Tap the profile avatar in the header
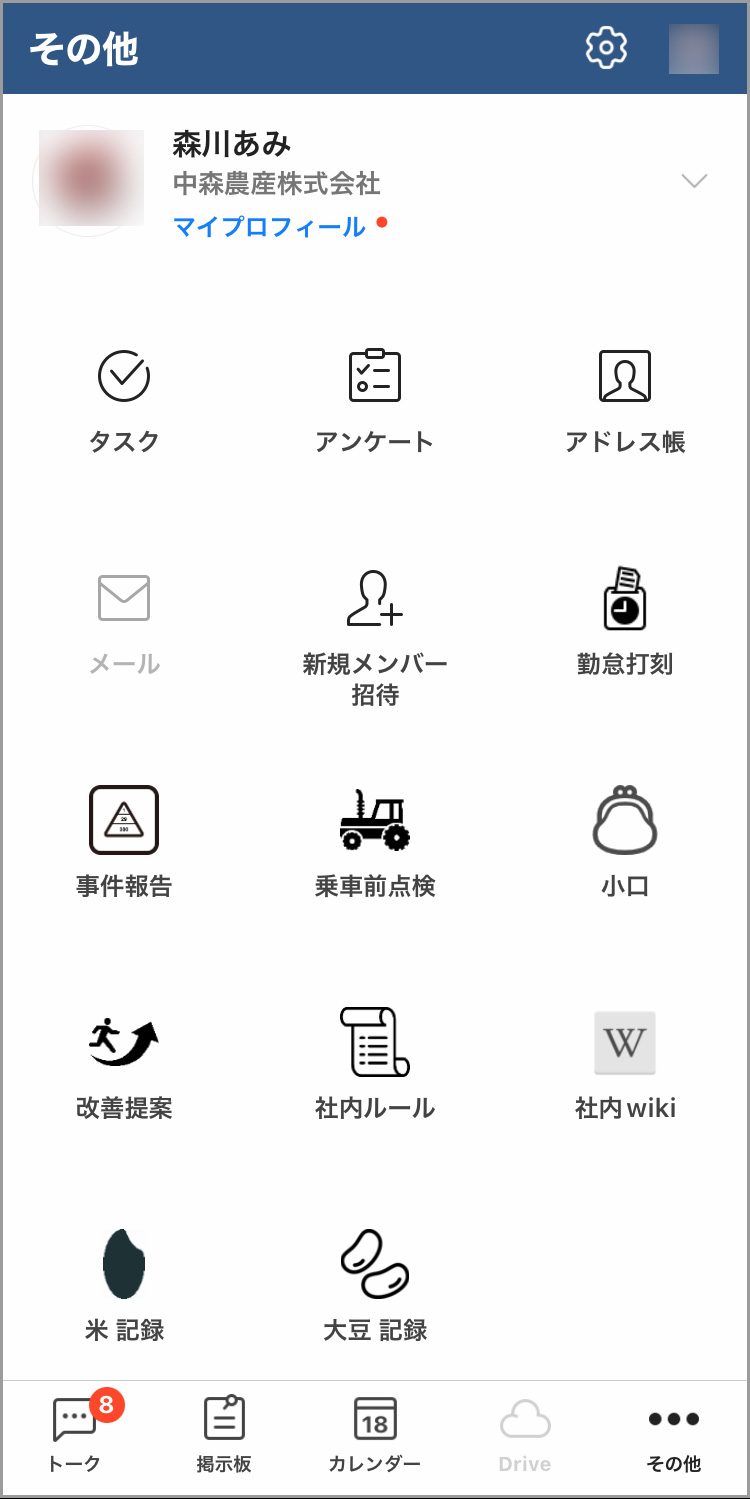The image size is (750, 1499). point(694,49)
